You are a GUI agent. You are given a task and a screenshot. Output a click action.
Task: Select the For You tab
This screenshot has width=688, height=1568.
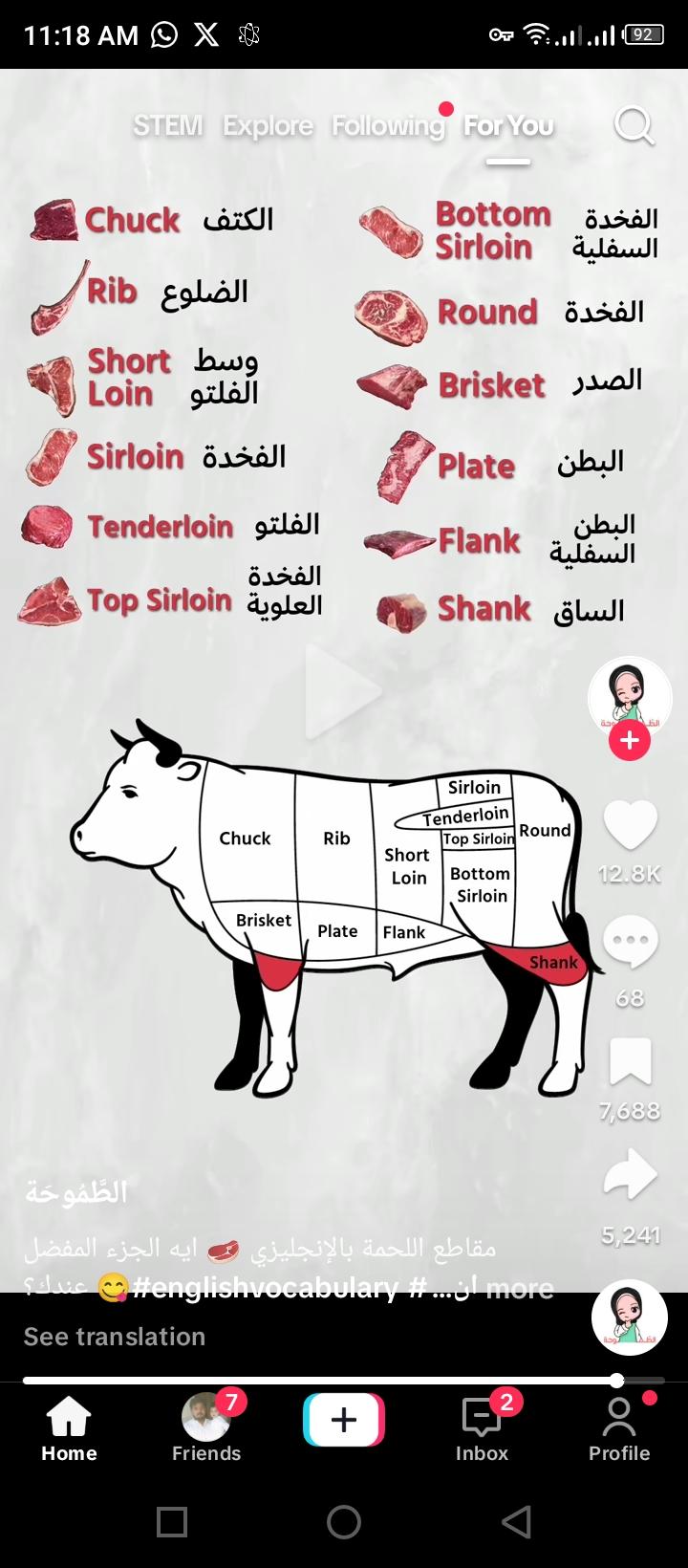[x=508, y=125]
